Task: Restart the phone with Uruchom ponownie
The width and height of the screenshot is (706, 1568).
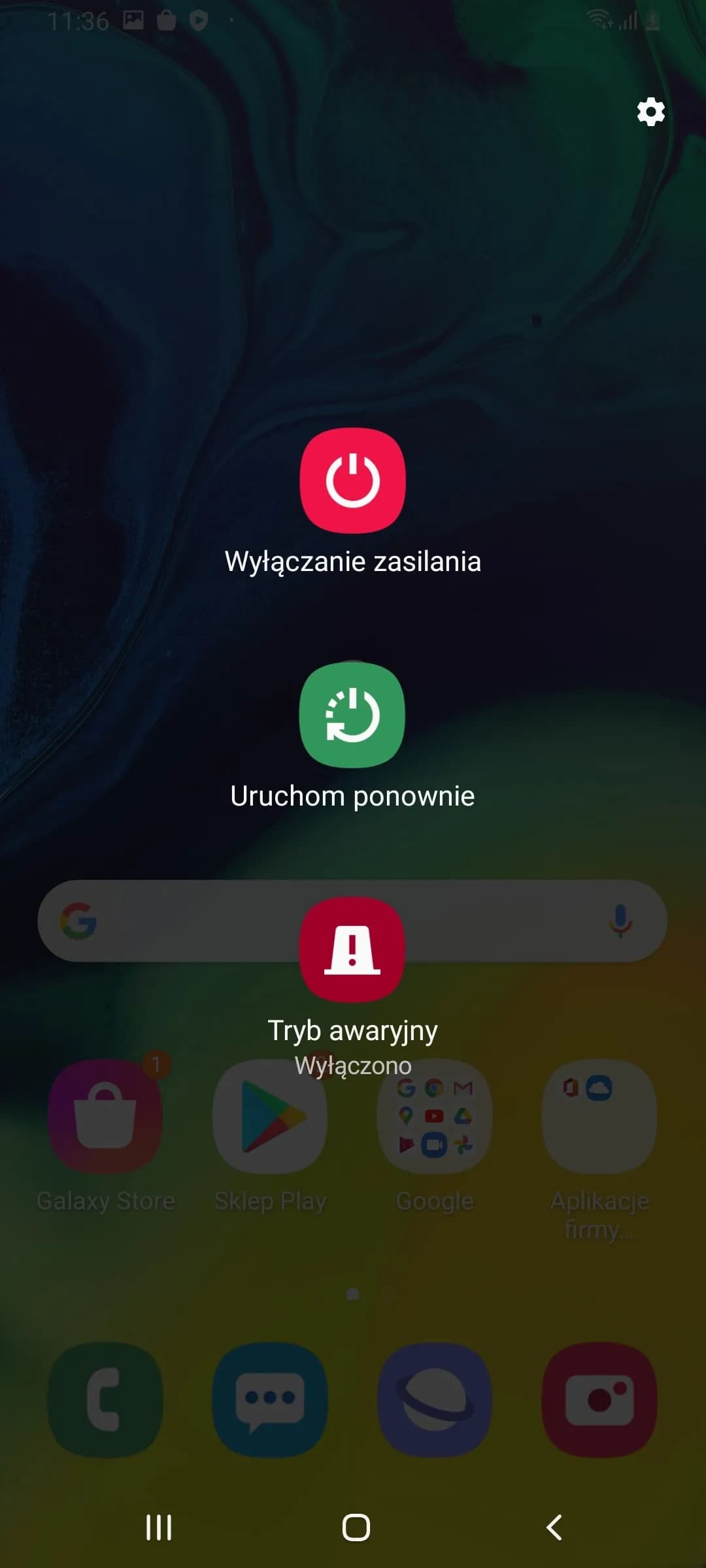Action: (352, 715)
